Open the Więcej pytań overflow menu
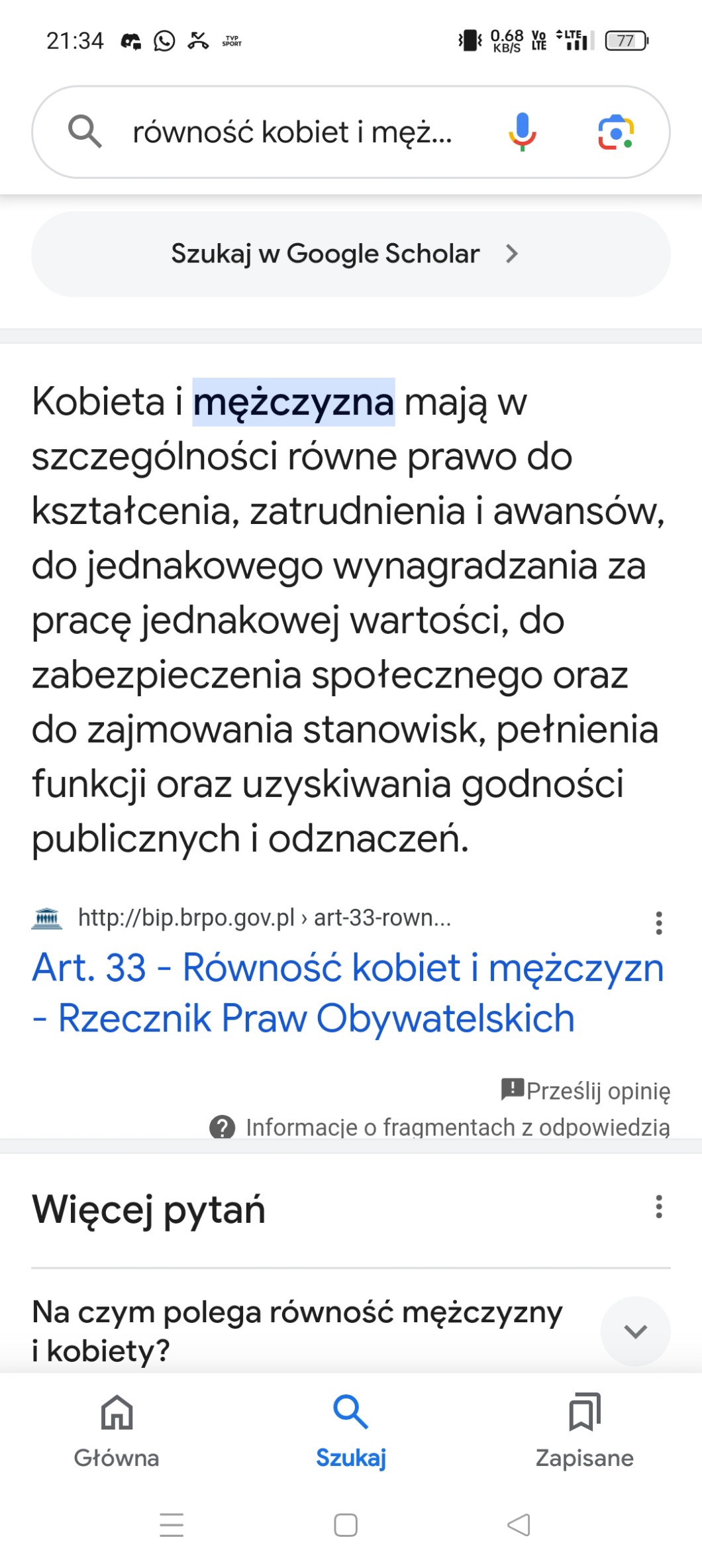Viewport: 702px width, 1568px height. [658, 1207]
